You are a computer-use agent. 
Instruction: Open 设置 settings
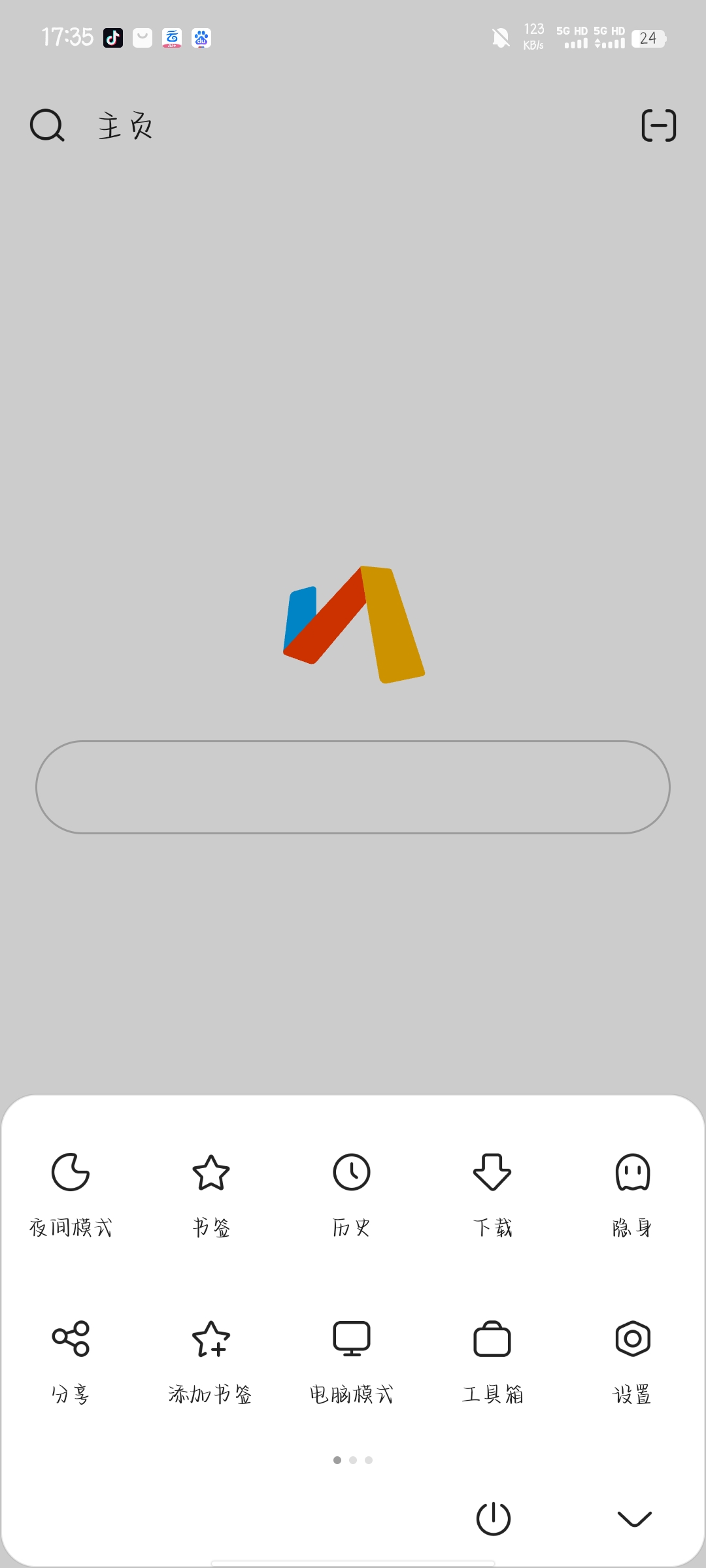632,1359
